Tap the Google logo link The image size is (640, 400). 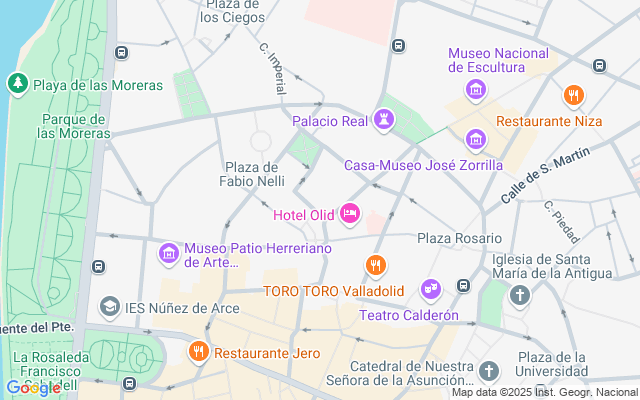(32, 388)
